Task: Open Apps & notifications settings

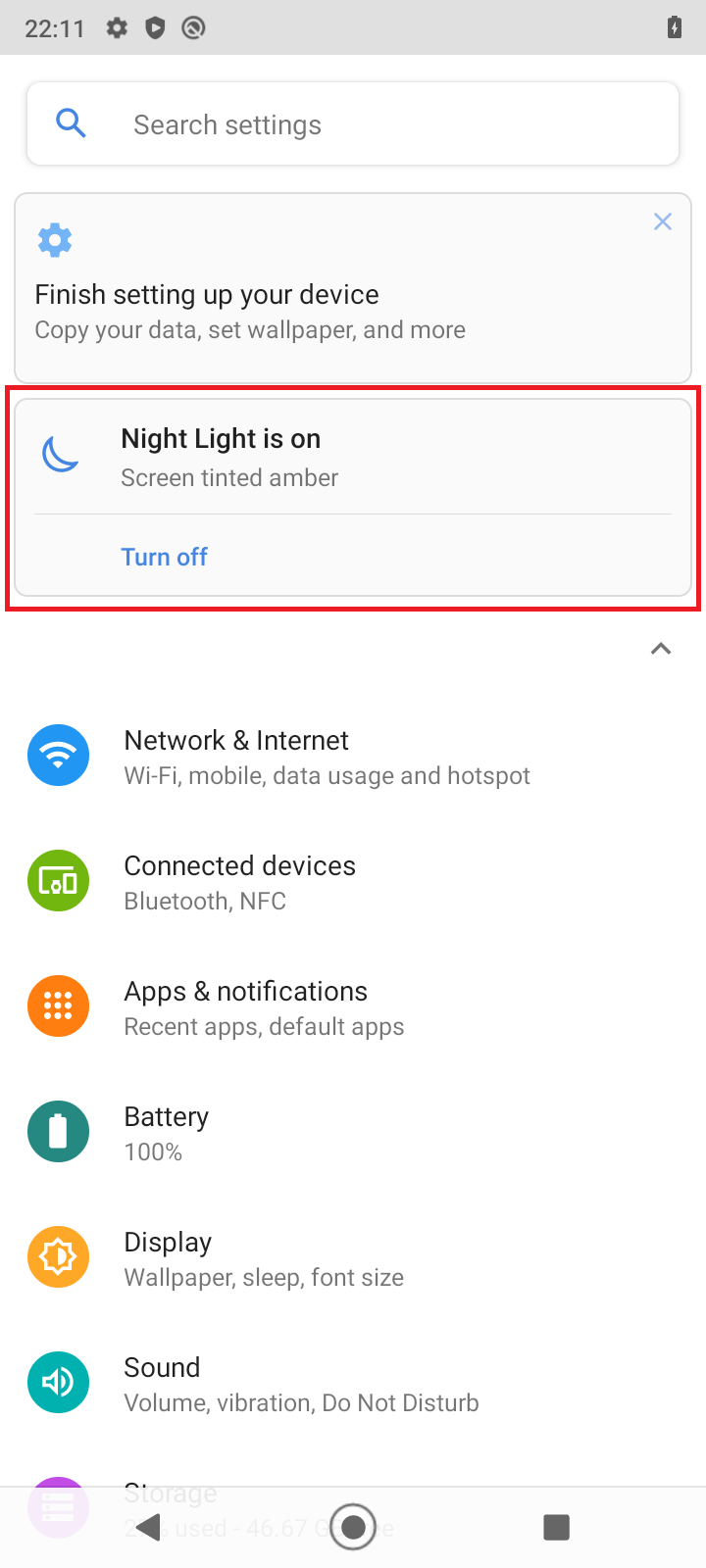Action: [353, 1007]
